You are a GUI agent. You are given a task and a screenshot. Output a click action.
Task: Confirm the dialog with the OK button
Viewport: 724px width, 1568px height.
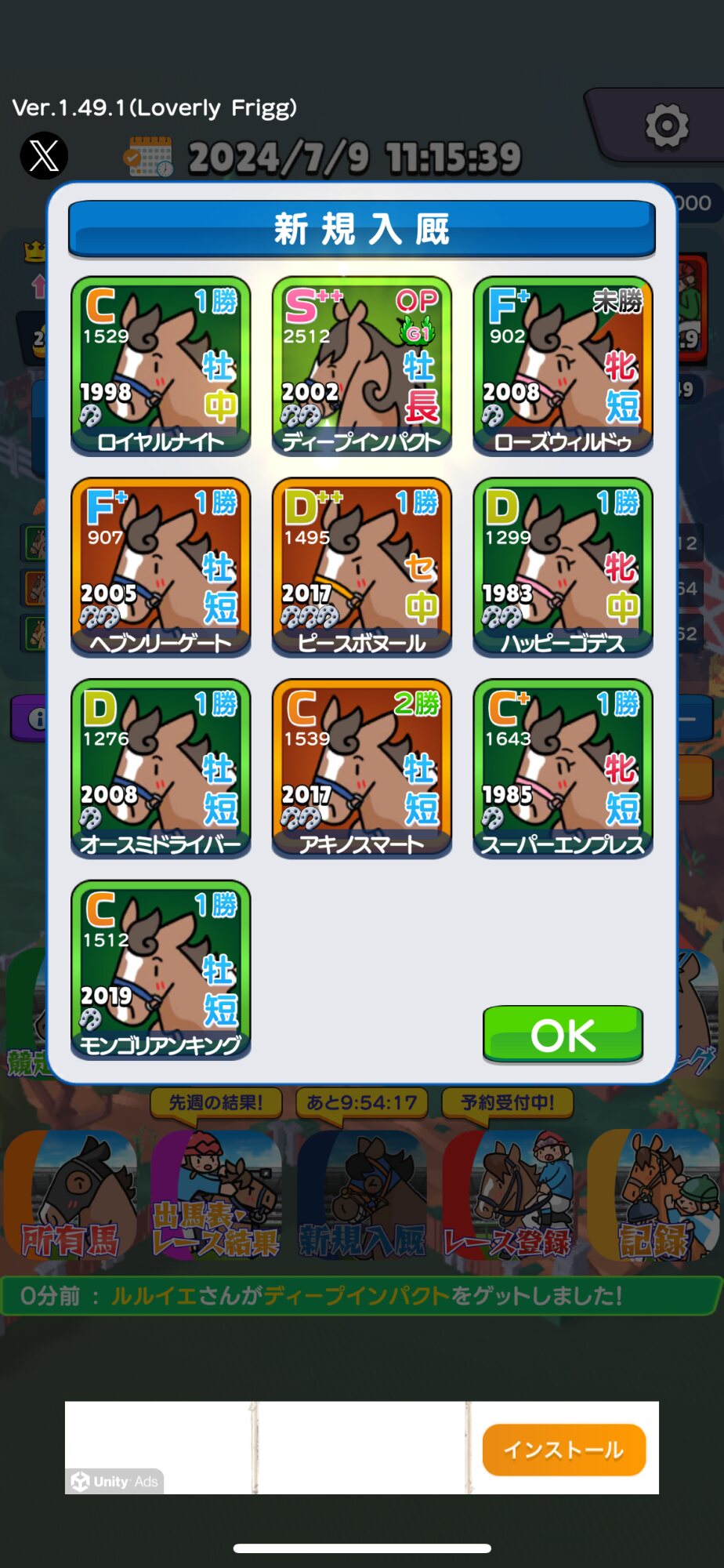click(x=563, y=1034)
